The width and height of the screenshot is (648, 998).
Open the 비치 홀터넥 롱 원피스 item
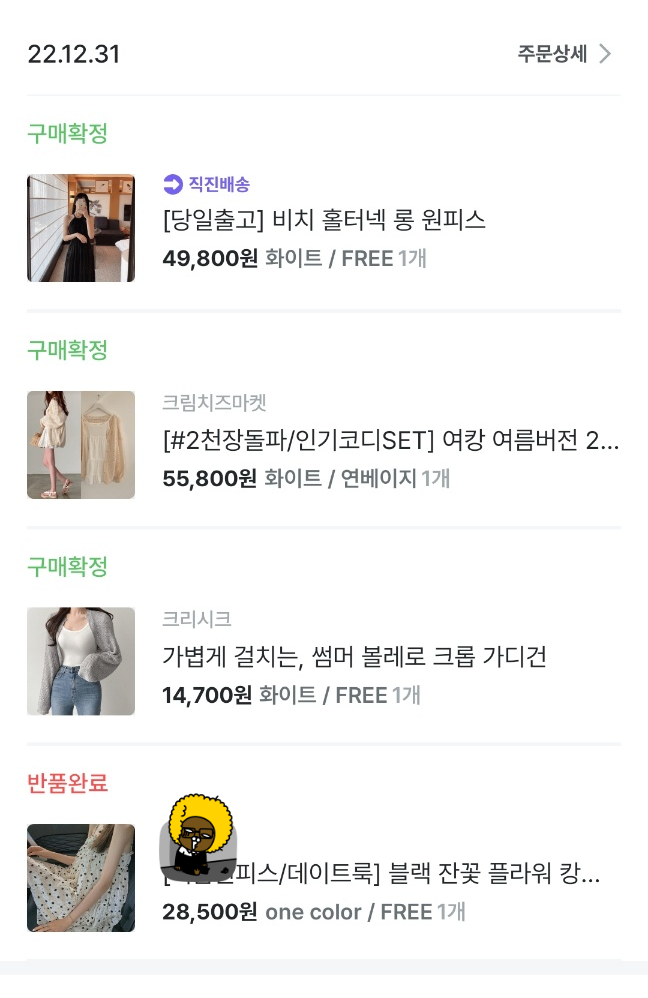click(x=324, y=220)
